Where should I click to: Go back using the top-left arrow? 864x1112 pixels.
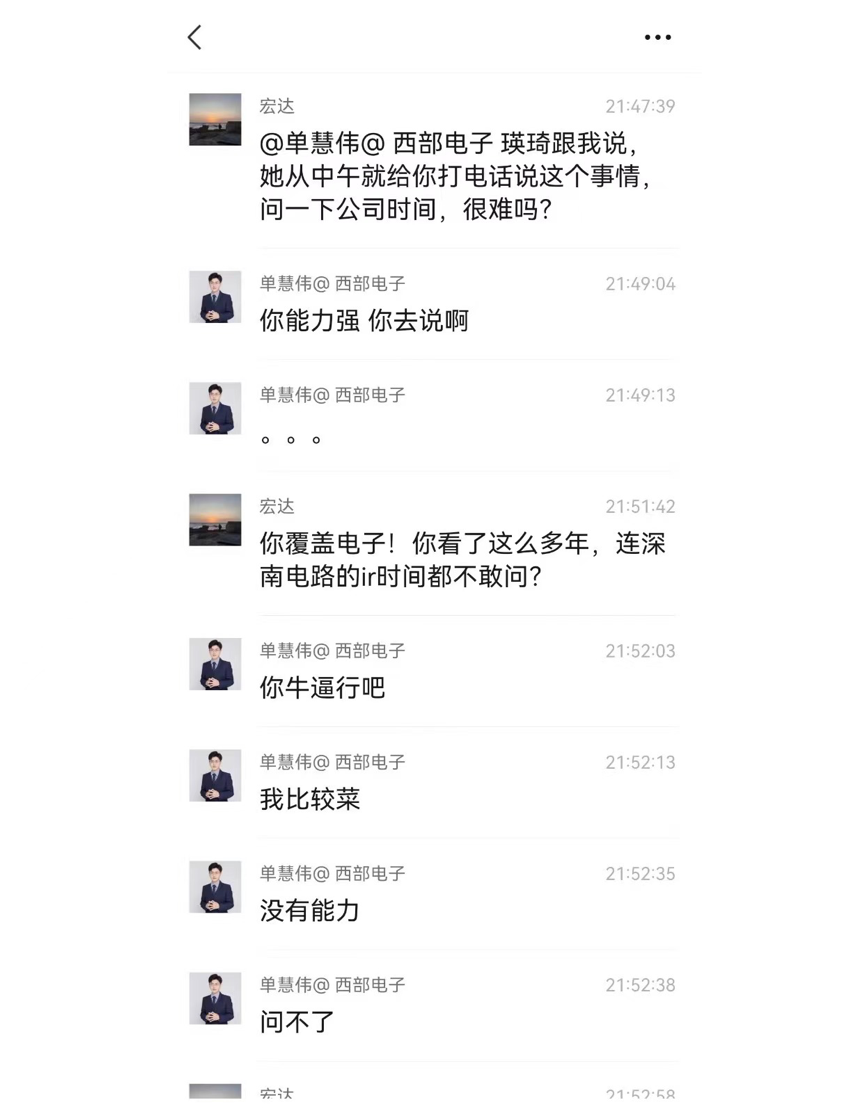[x=195, y=38]
